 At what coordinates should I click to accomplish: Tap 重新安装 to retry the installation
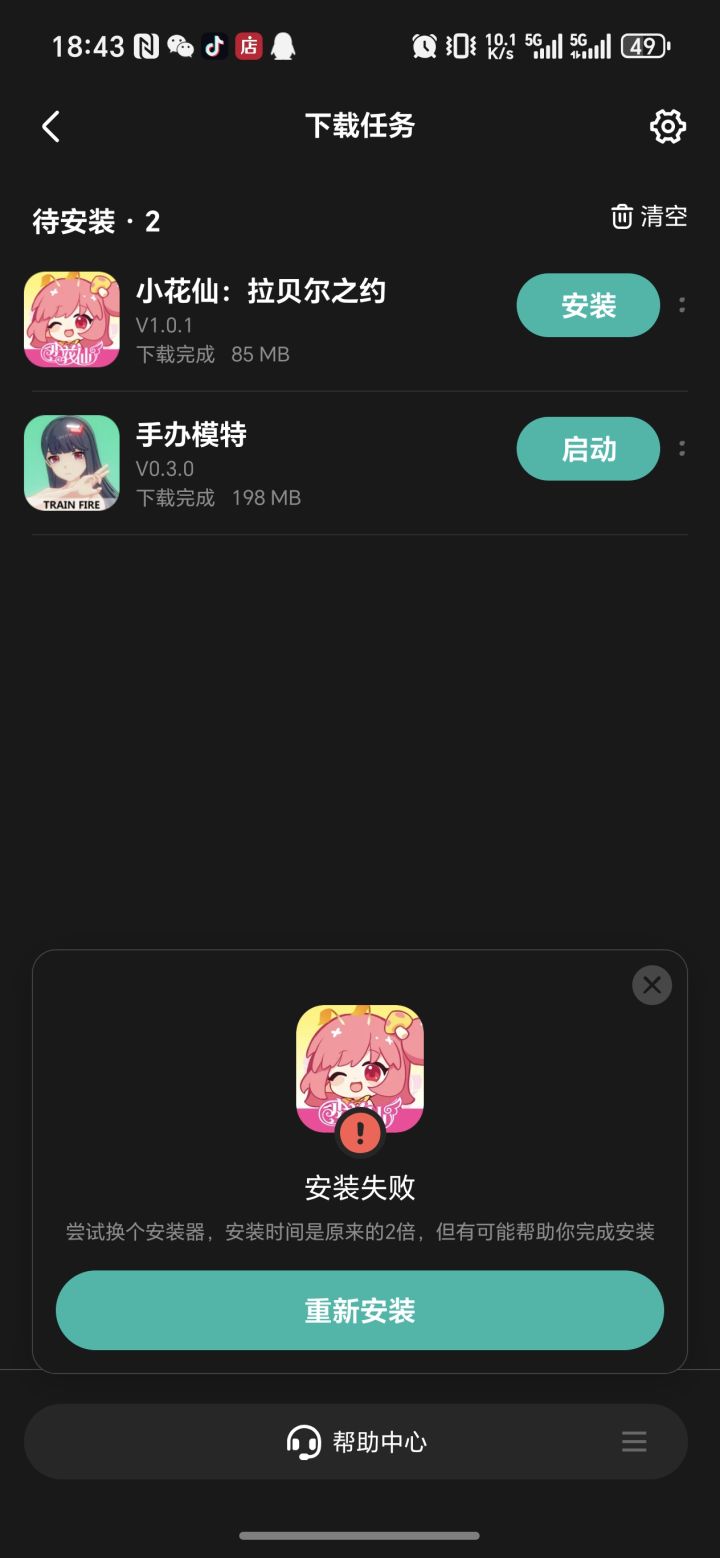coord(360,1310)
